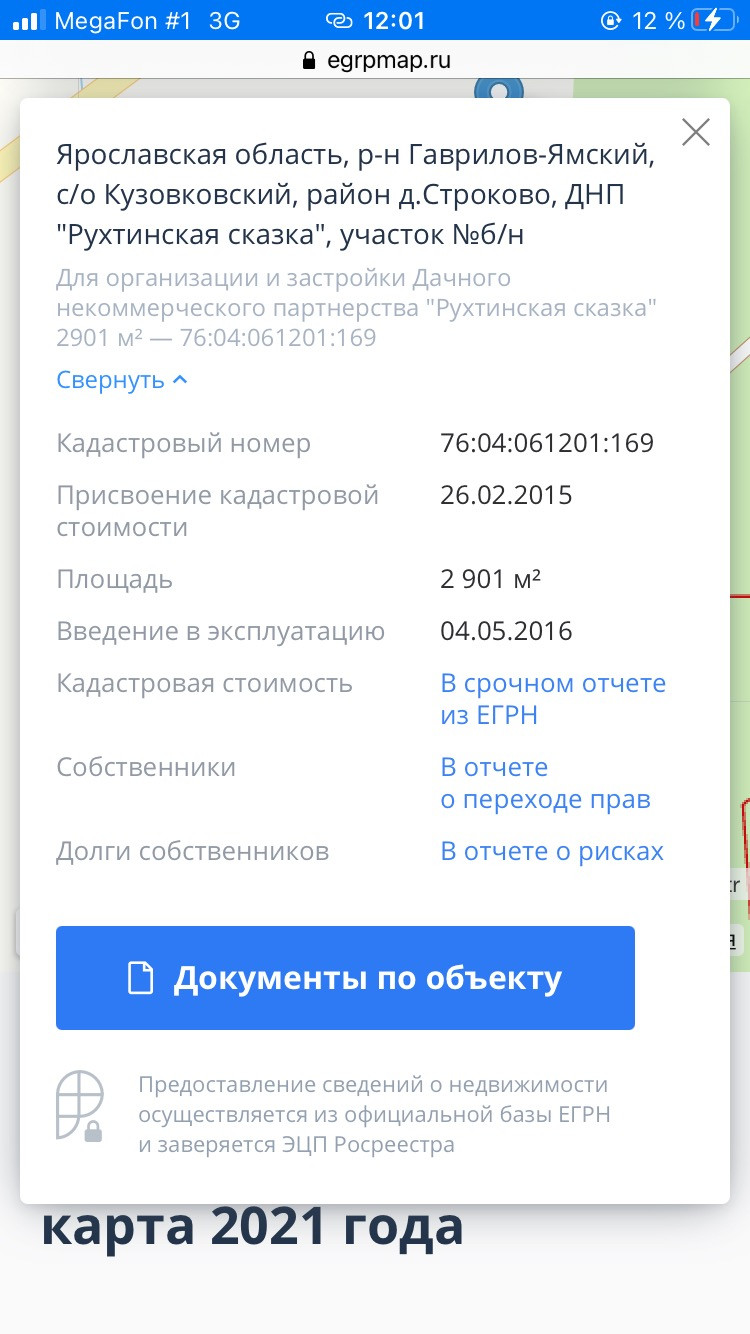Open 'В отчете о рисках' link
750x1334 pixels.
point(552,851)
